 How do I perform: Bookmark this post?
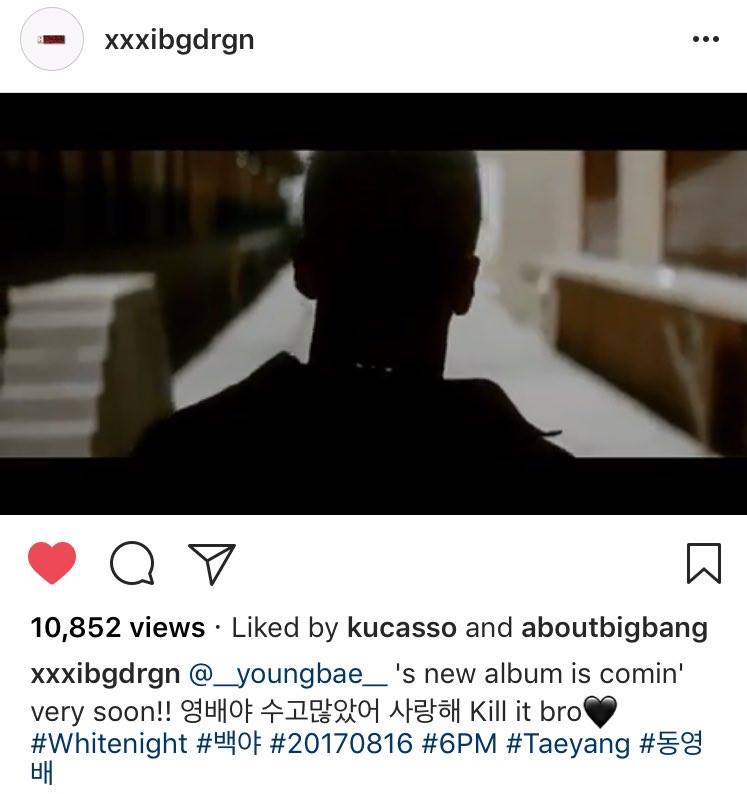tap(704, 563)
